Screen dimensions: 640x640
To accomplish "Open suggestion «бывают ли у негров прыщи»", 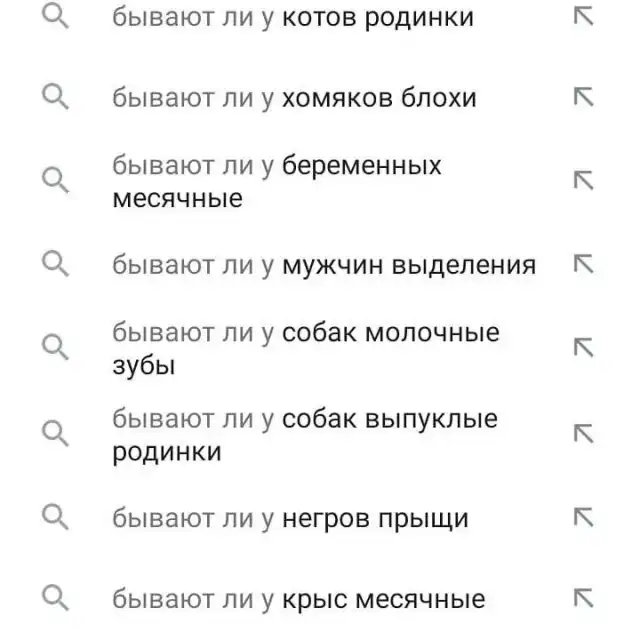I will click(290, 519).
